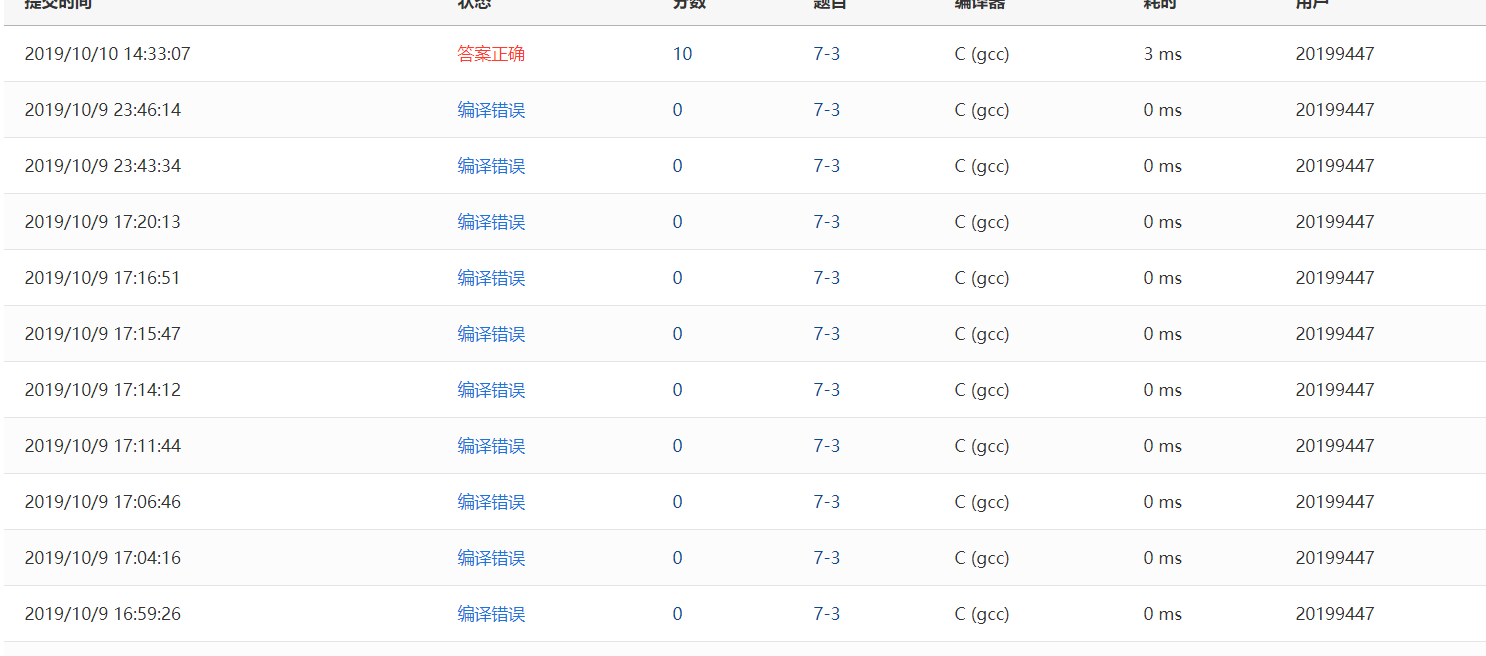Open 编译错误 link of the 17:20:13 submission
The width and height of the screenshot is (1486, 656).
491,222
